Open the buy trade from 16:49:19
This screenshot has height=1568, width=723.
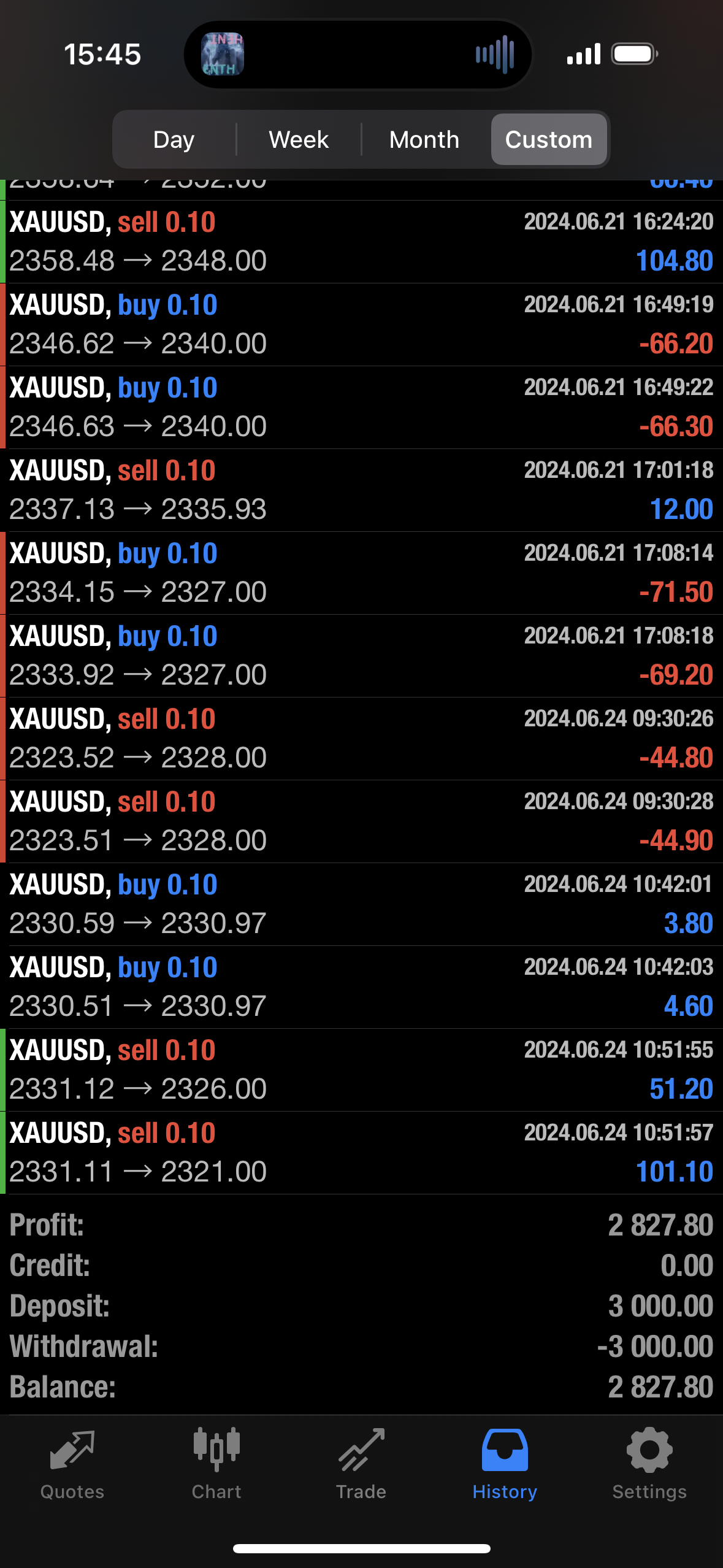tap(361, 325)
